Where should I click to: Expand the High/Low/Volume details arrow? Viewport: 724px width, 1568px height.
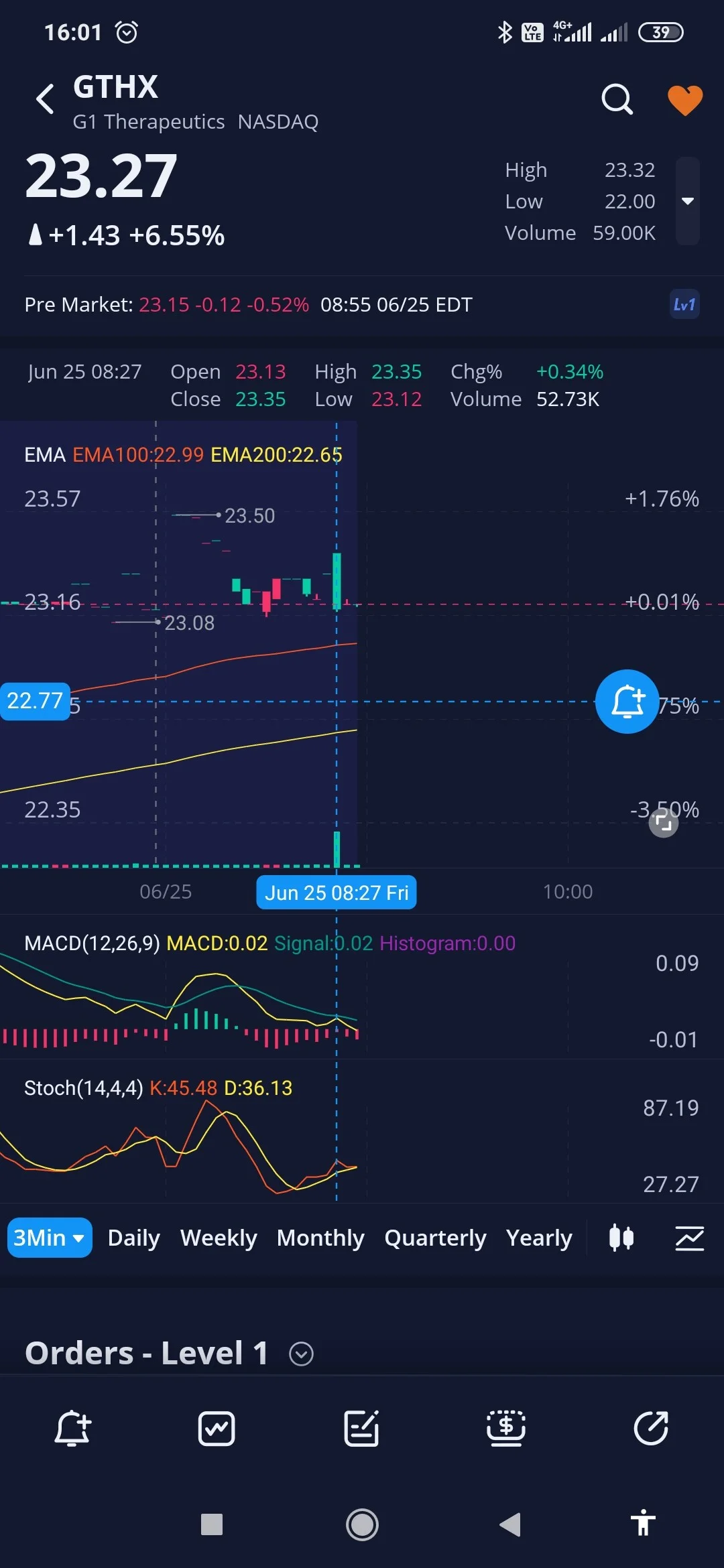[x=687, y=201]
